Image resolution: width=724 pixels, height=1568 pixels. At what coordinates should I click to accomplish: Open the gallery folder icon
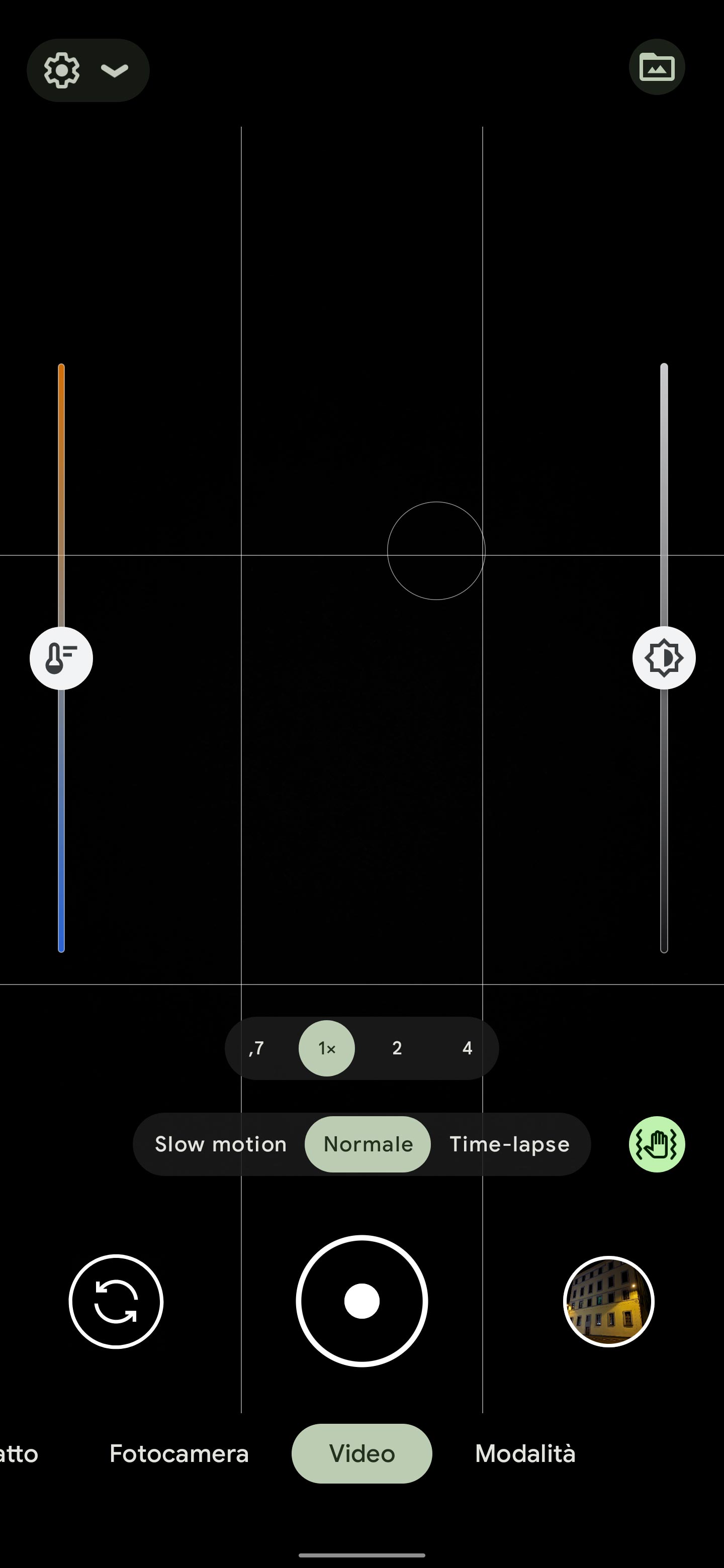[x=657, y=67]
